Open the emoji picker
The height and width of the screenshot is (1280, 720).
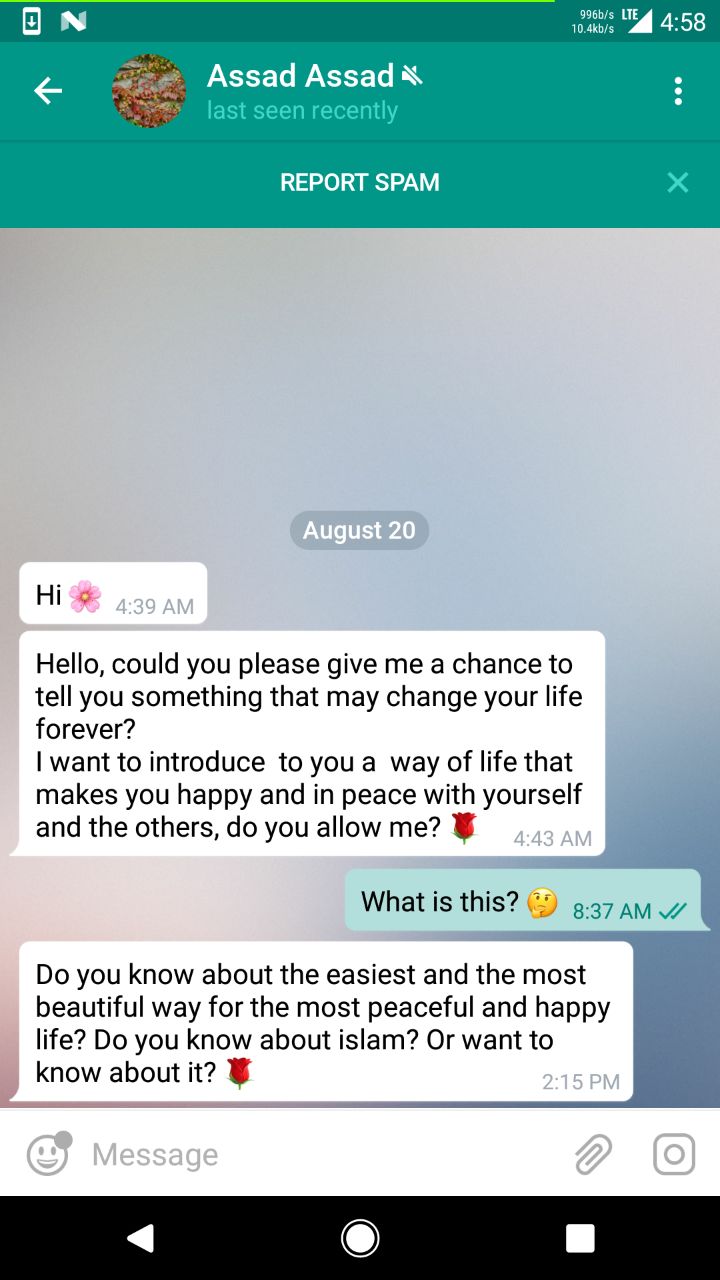pyautogui.click(x=48, y=1155)
